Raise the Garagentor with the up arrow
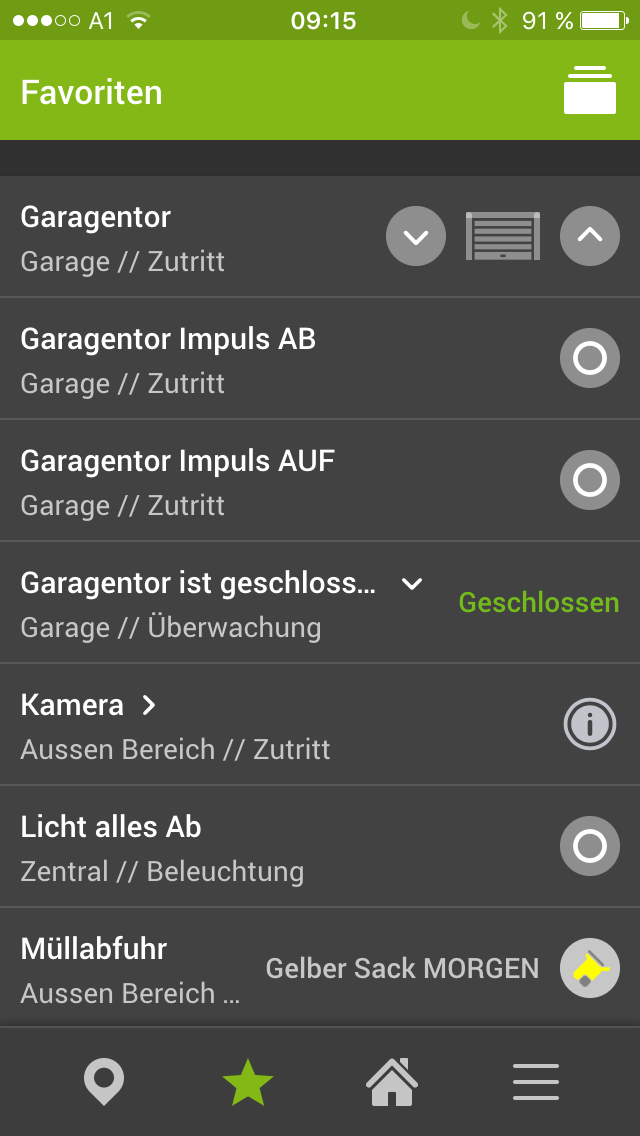This screenshot has height=1136, width=640. [x=590, y=237]
